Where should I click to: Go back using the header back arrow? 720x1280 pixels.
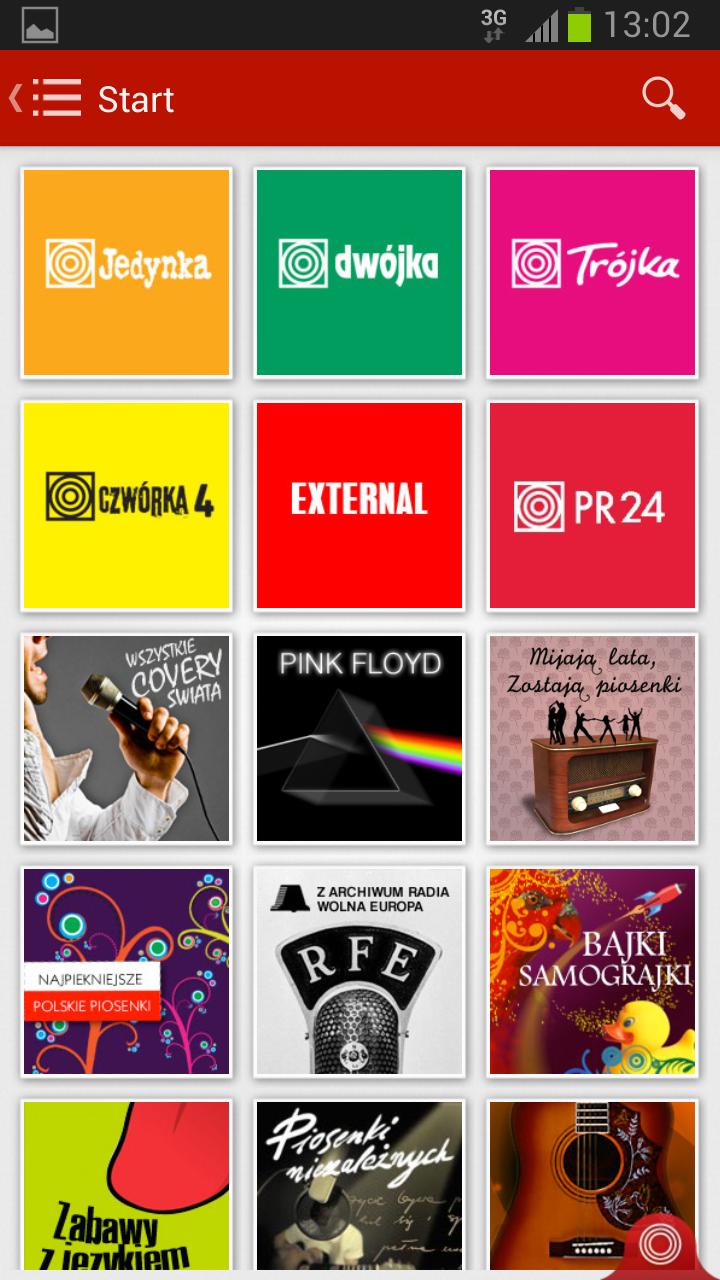click(14, 98)
